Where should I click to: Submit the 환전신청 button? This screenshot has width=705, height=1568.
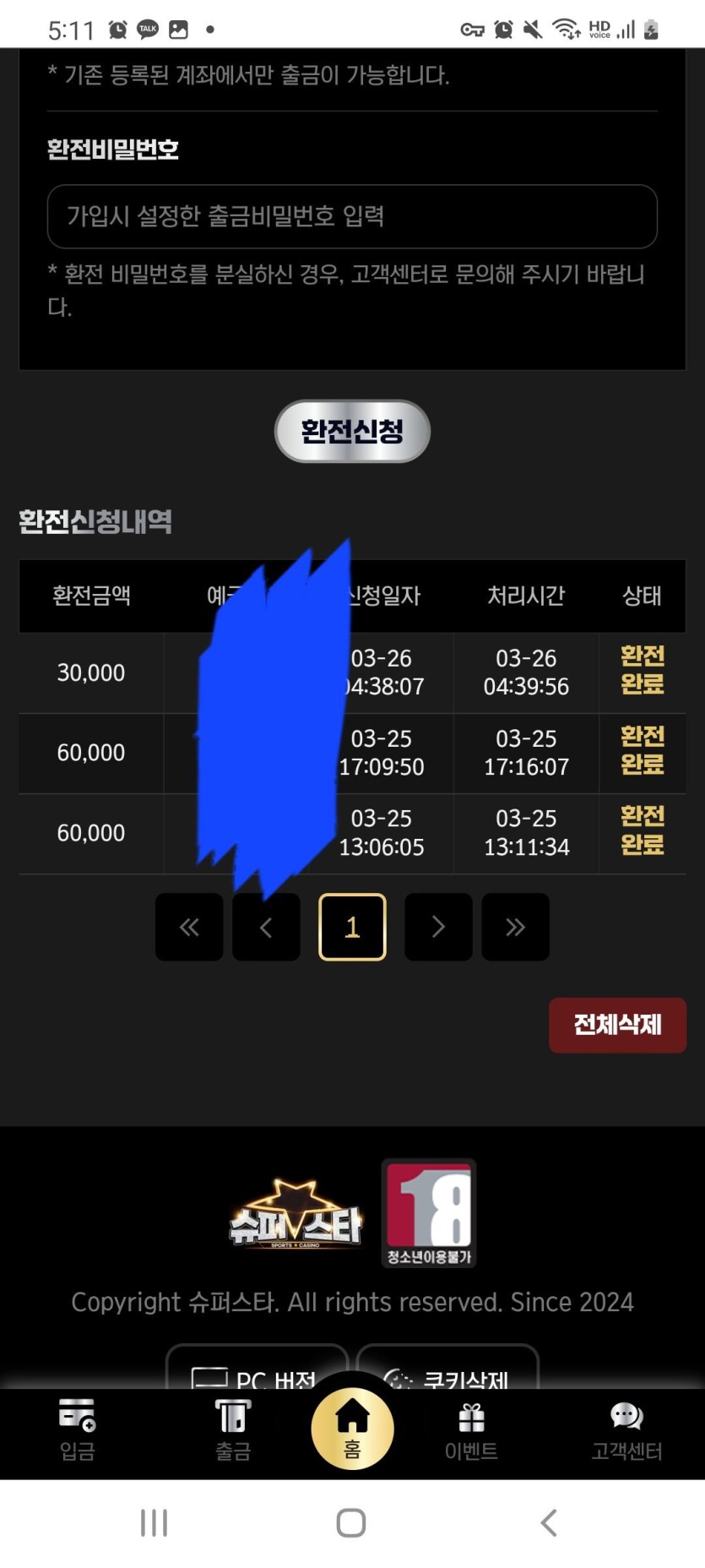(x=352, y=432)
